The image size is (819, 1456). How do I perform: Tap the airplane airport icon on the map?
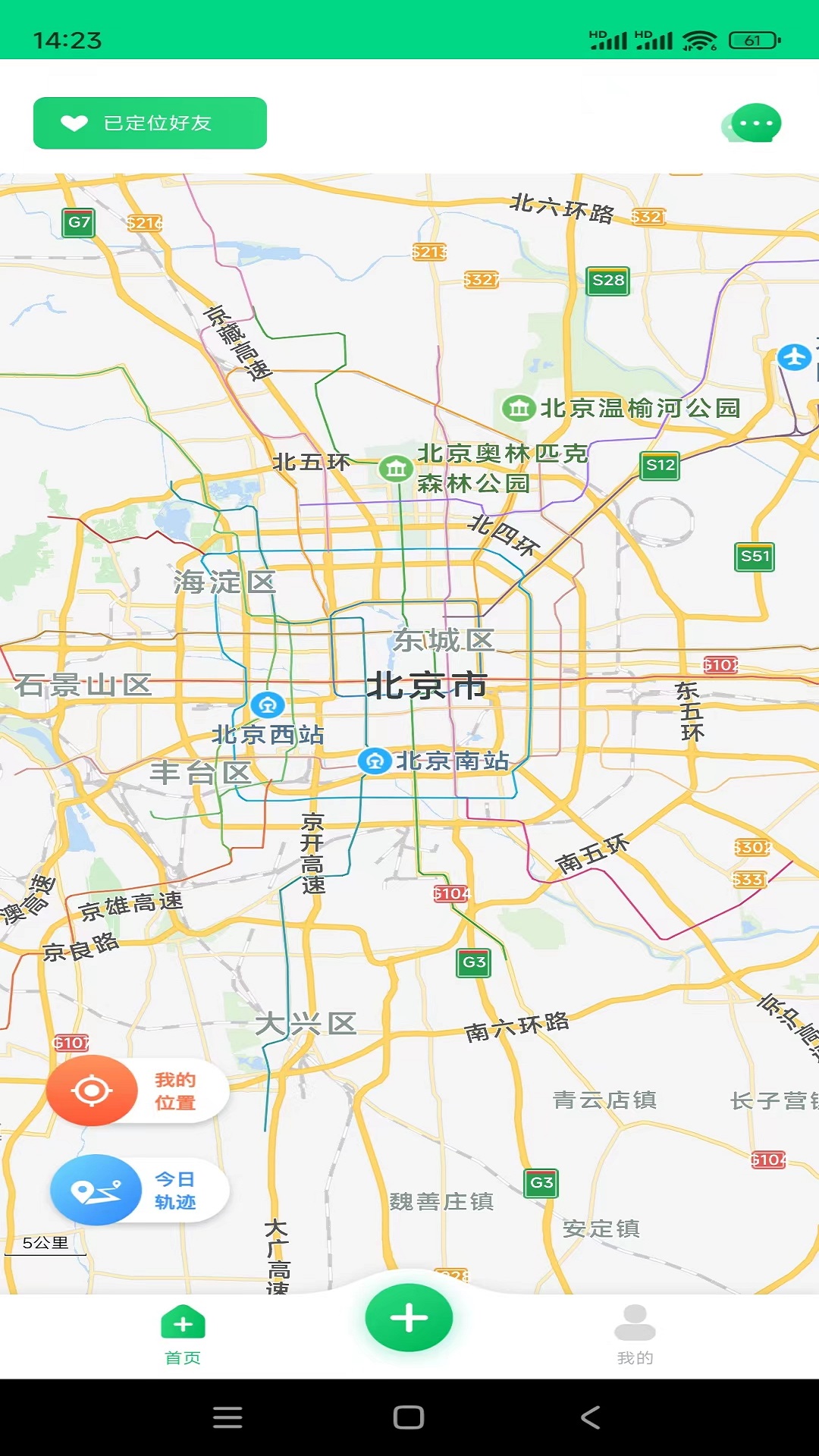tap(793, 357)
